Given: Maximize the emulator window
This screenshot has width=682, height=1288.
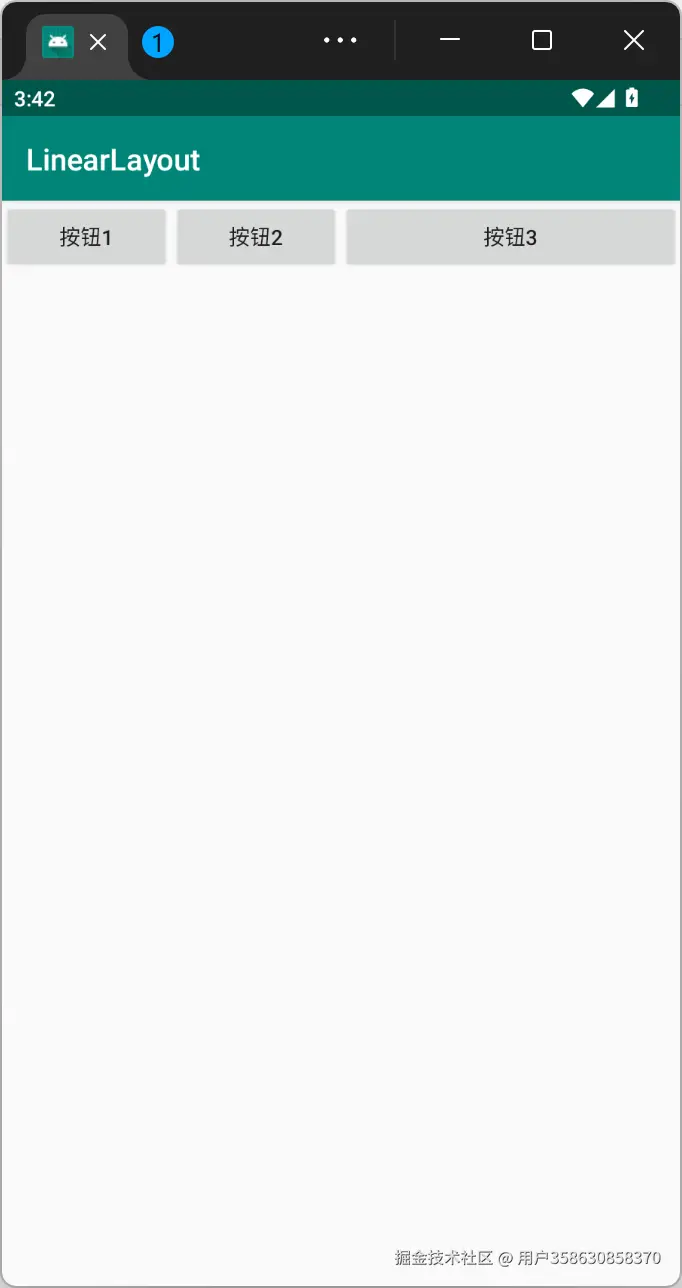Looking at the screenshot, I should point(542,40).
